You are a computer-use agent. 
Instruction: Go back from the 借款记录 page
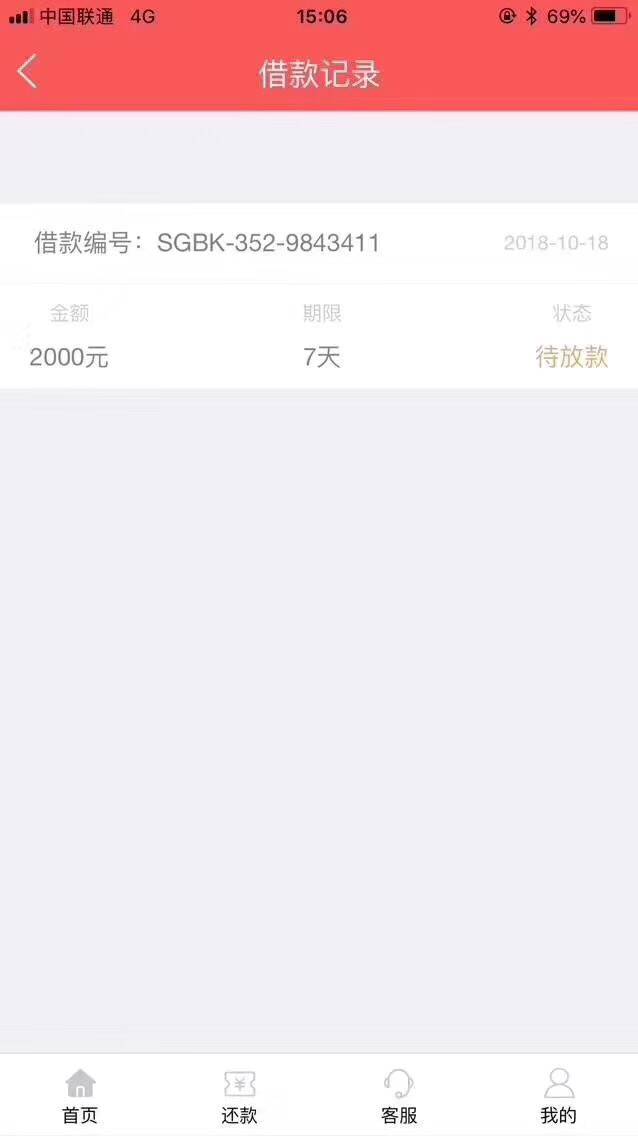[28, 72]
